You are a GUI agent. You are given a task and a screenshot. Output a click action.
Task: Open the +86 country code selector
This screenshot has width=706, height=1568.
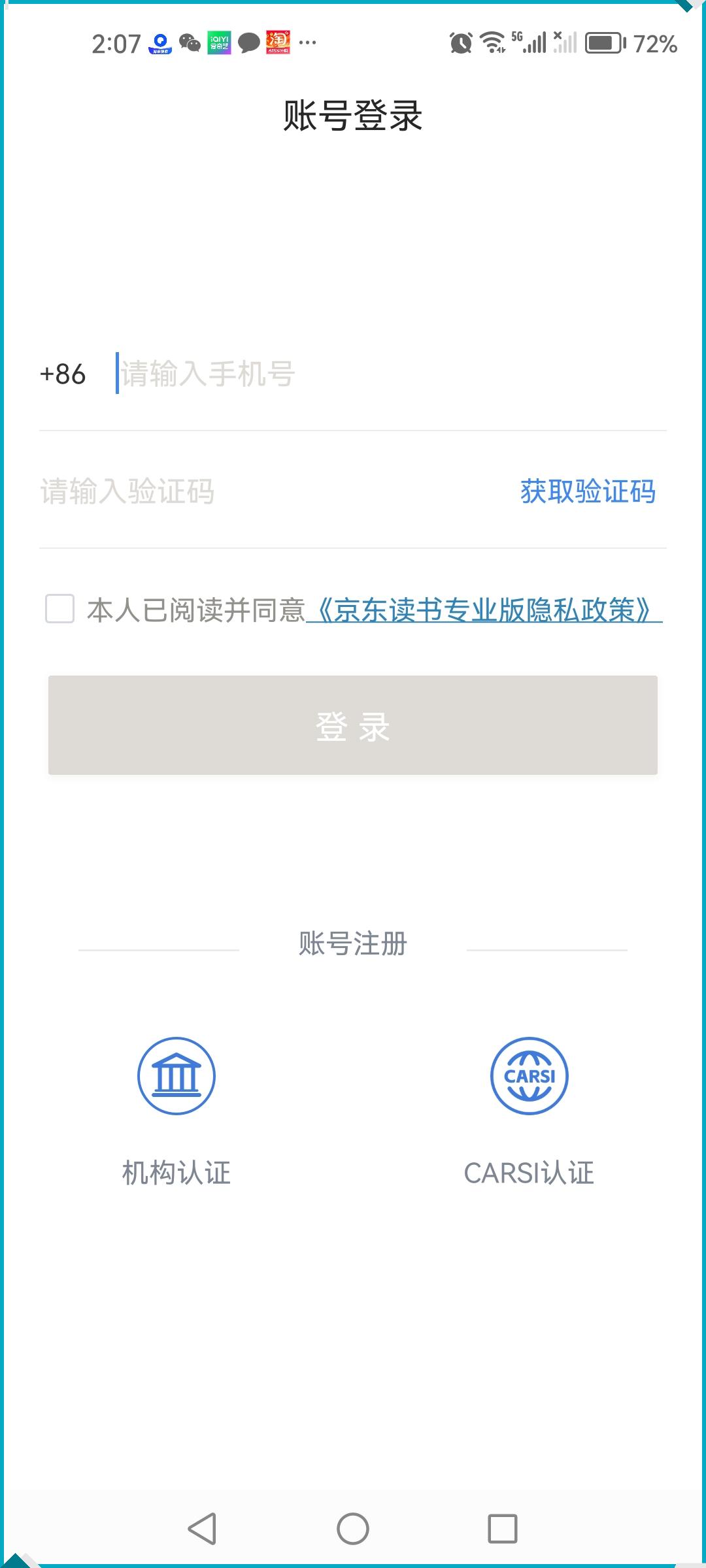click(x=63, y=374)
